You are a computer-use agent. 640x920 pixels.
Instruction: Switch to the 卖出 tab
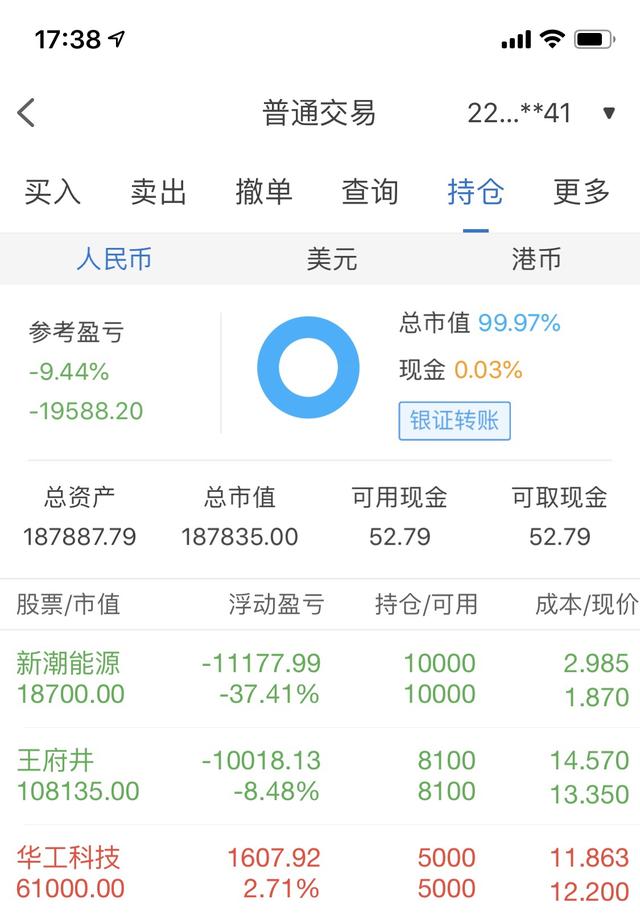point(158,192)
